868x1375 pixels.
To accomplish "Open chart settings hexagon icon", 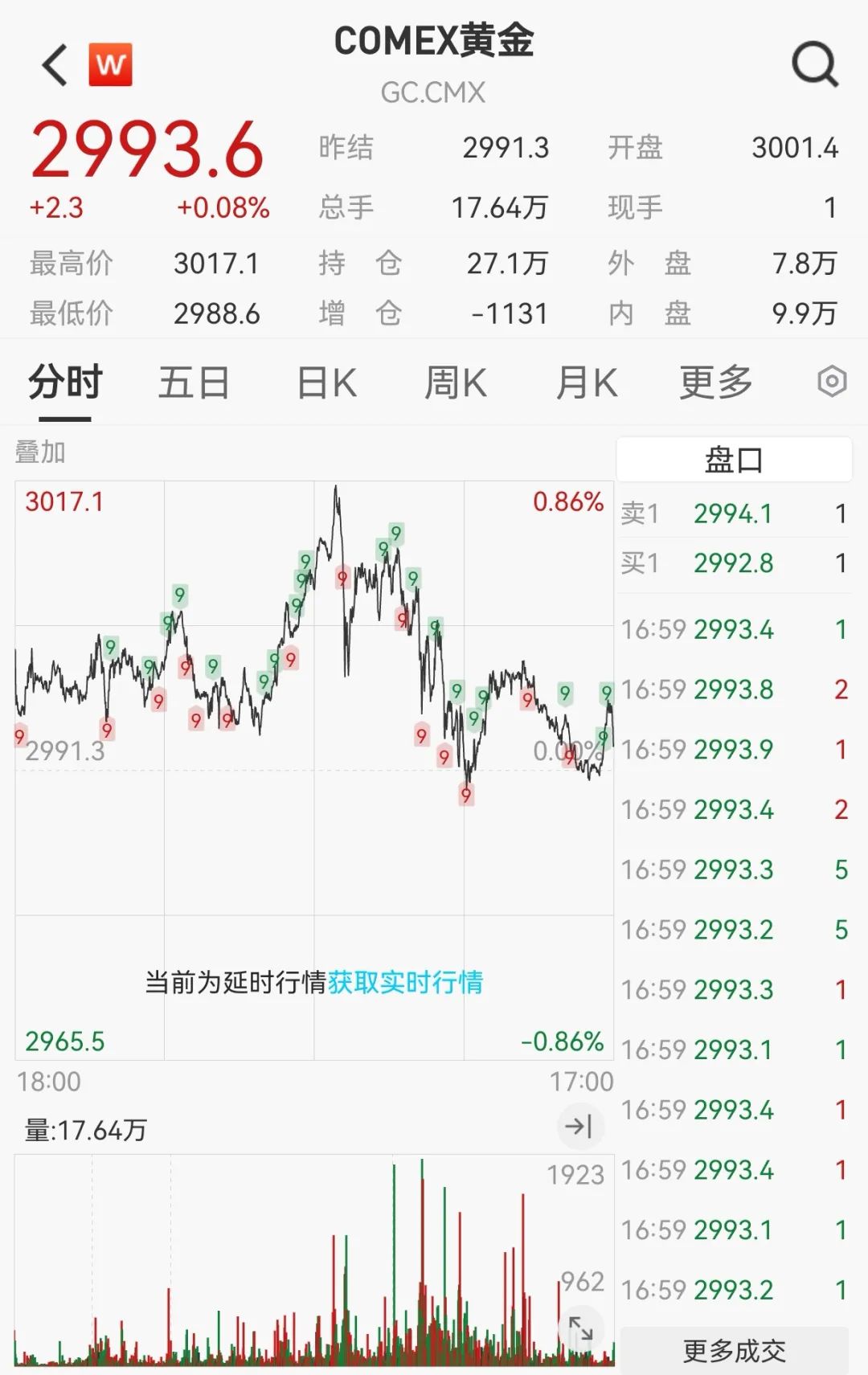I will point(832,382).
